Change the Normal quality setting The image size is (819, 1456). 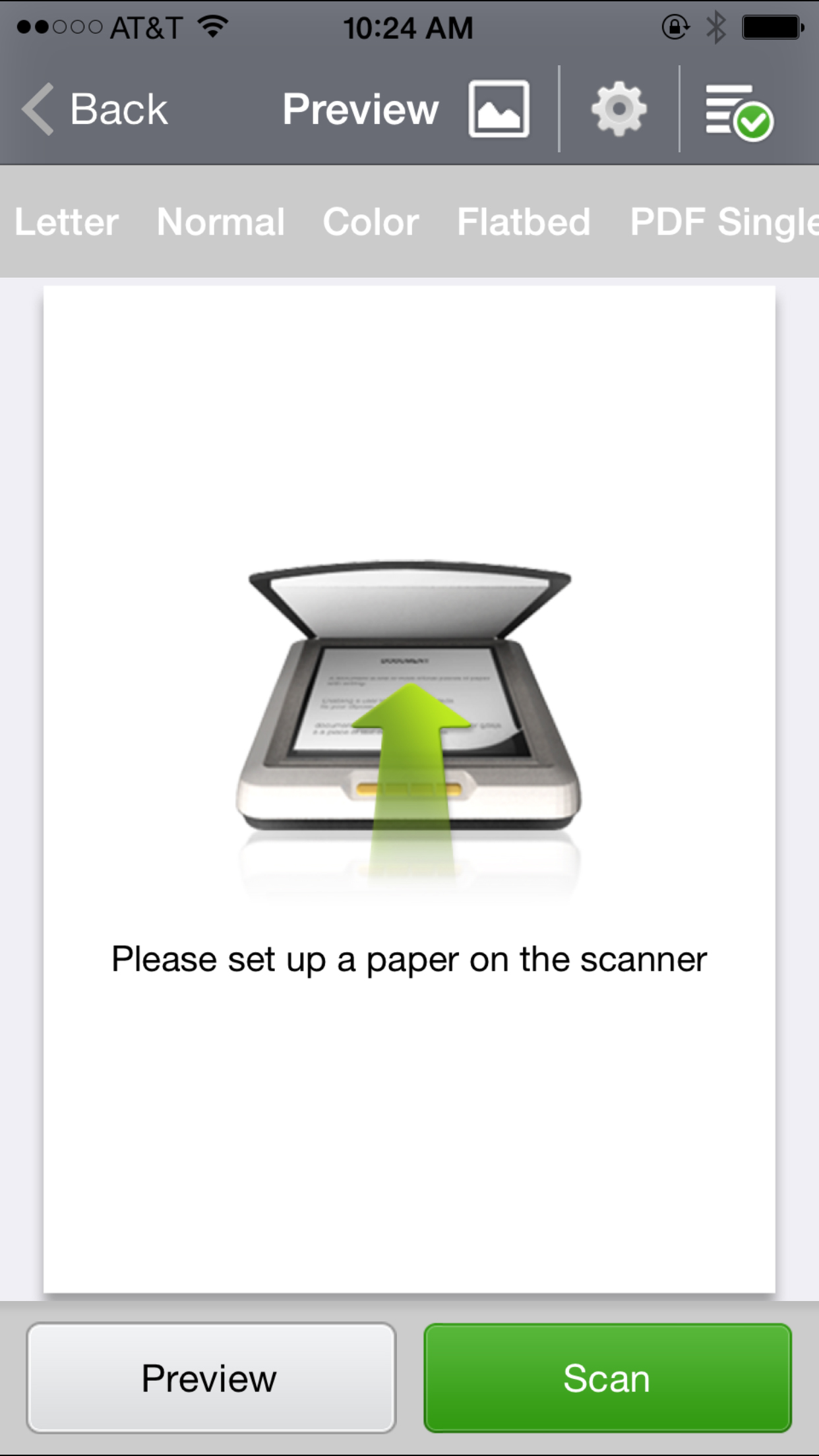(x=221, y=222)
